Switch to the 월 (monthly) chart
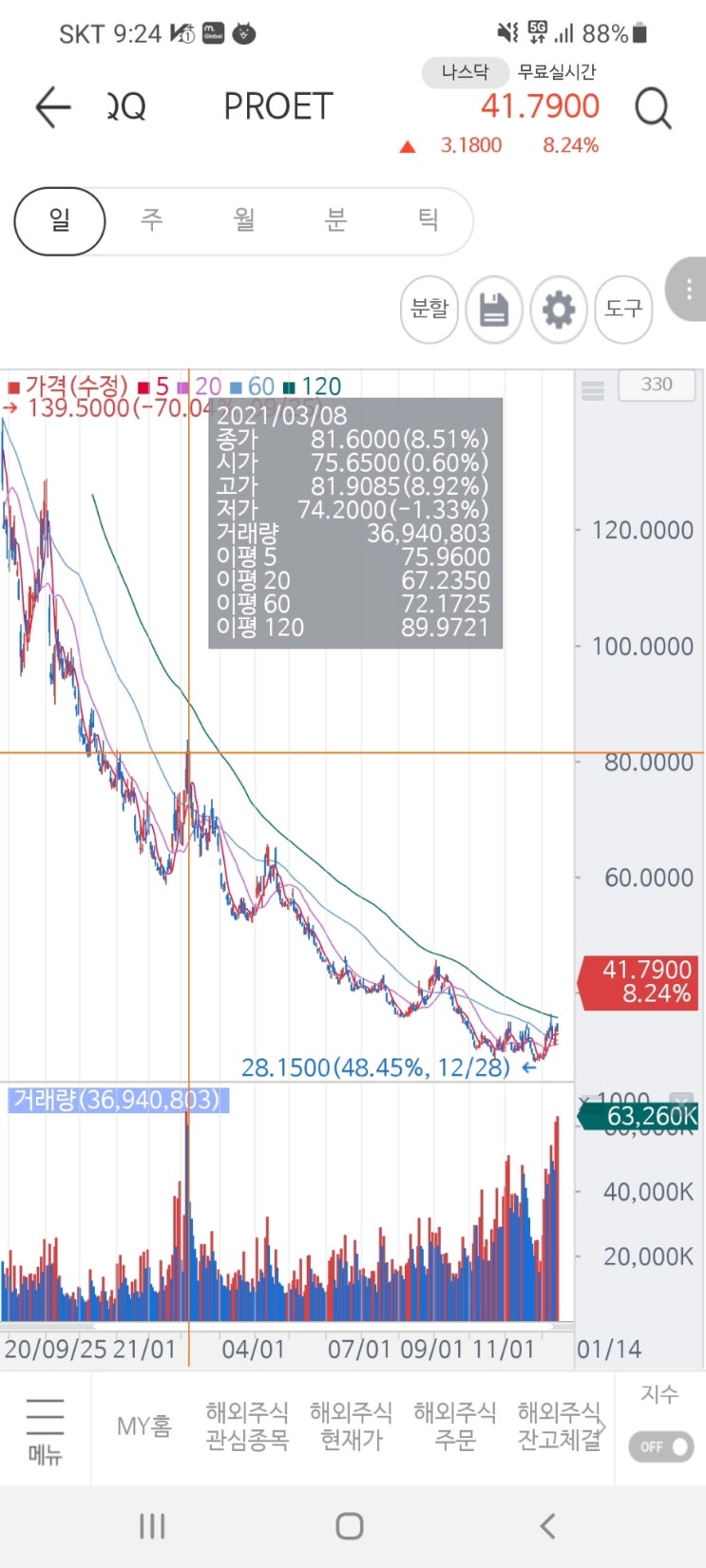 tap(243, 221)
